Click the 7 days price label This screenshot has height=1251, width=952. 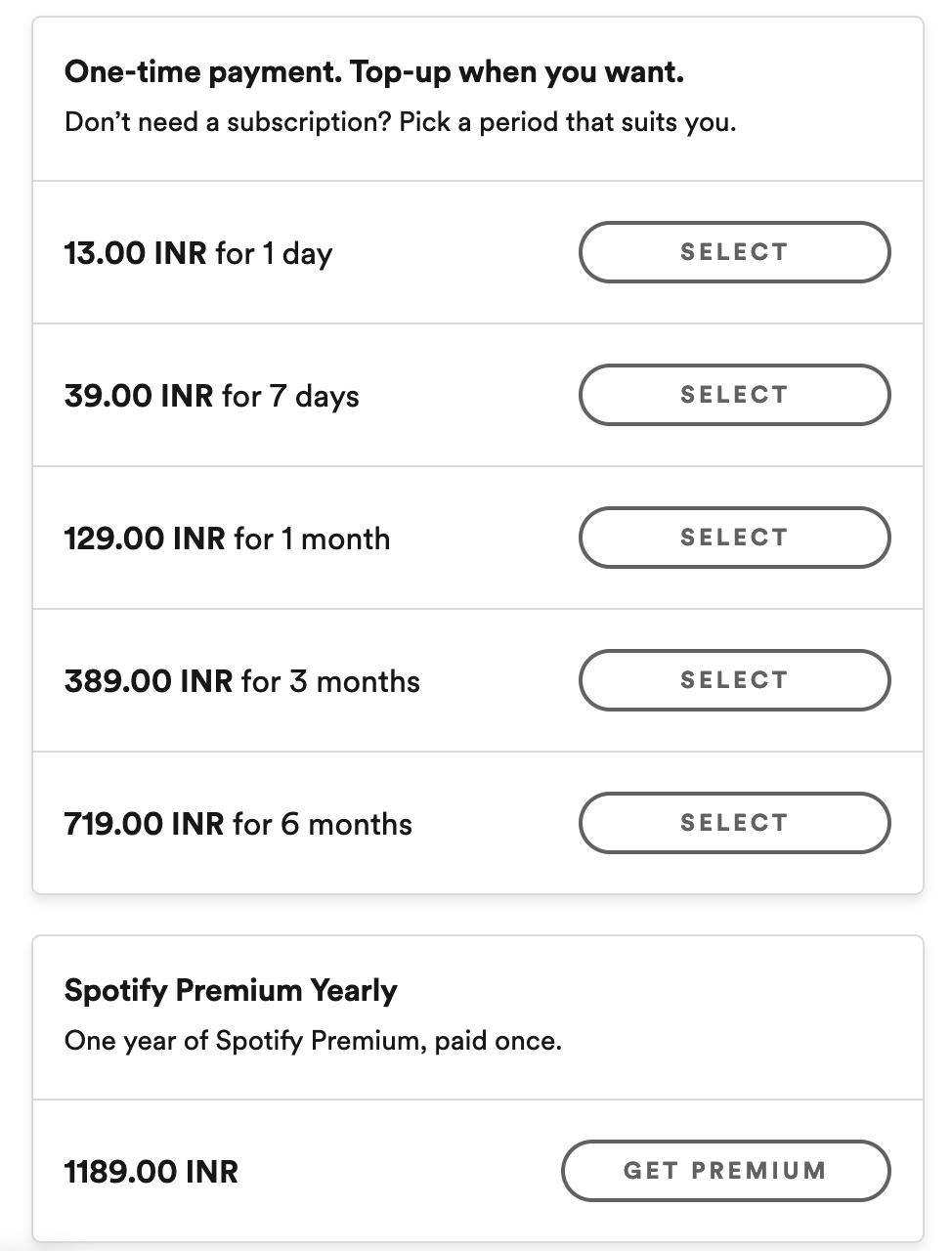click(x=211, y=395)
